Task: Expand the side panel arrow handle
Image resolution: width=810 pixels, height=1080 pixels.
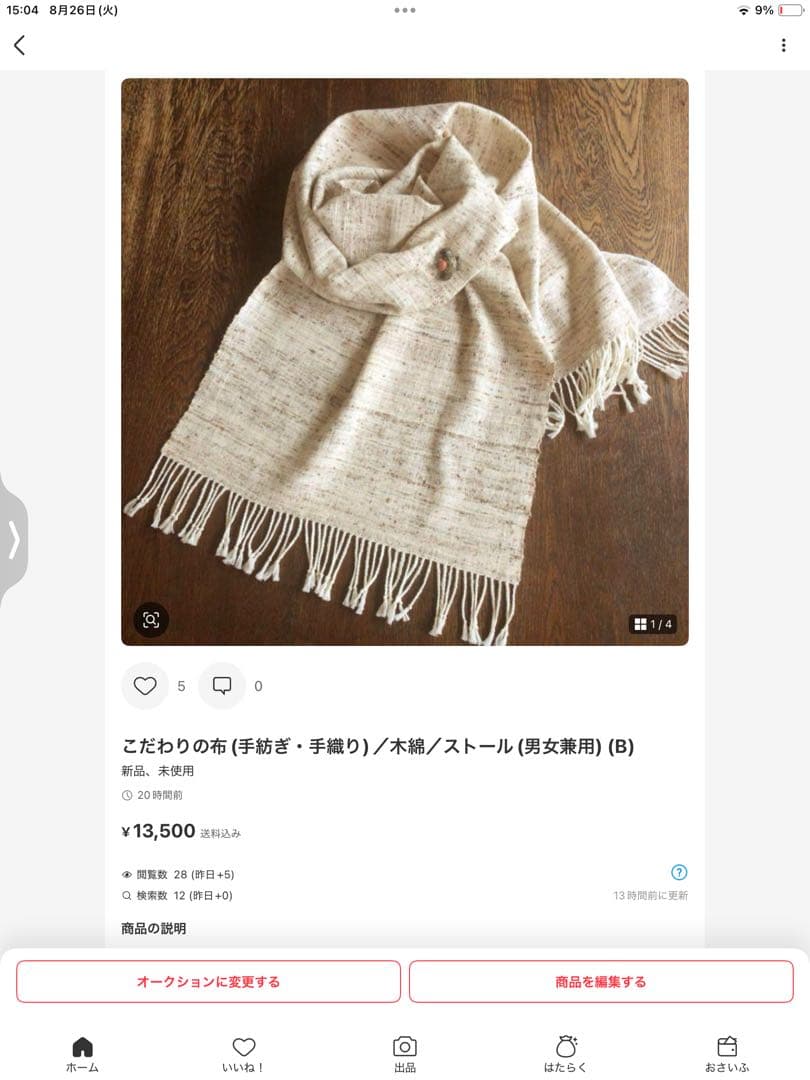Action: click(x=13, y=540)
